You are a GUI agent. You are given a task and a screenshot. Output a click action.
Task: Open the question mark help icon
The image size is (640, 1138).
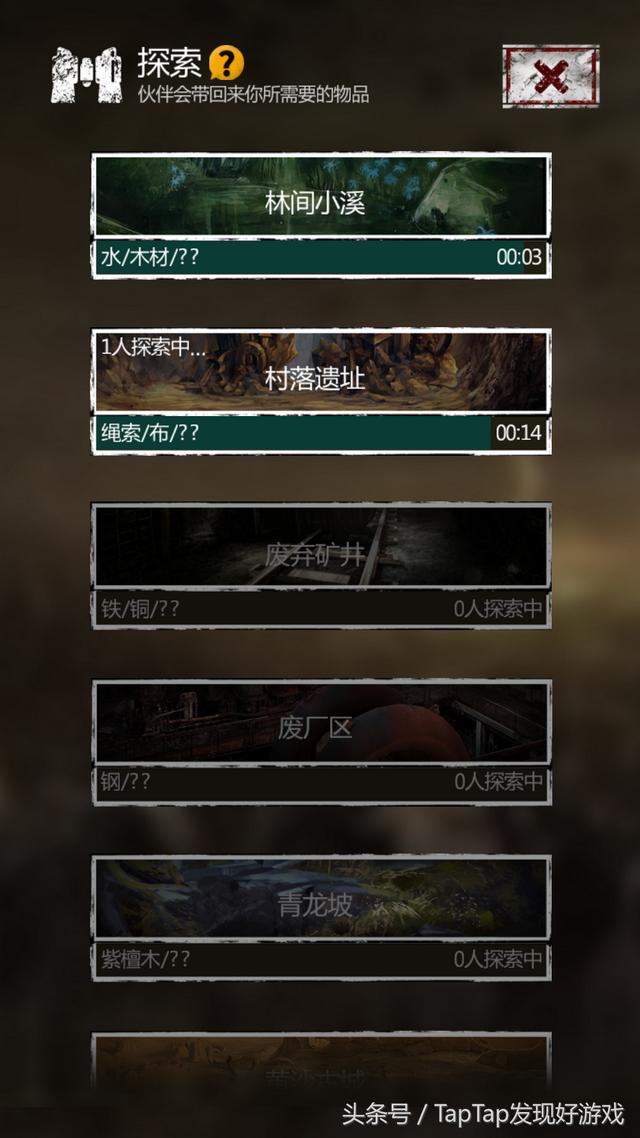(227, 64)
